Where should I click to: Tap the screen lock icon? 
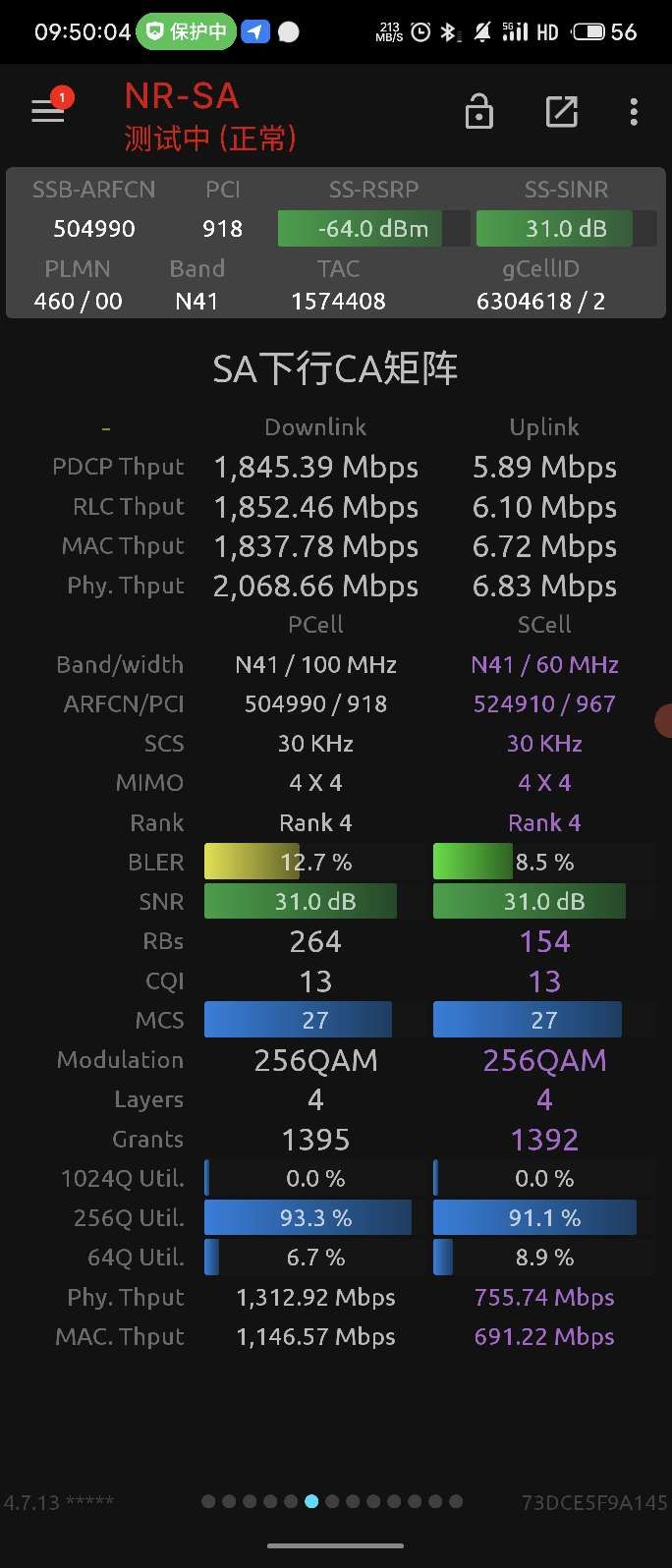(478, 112)
